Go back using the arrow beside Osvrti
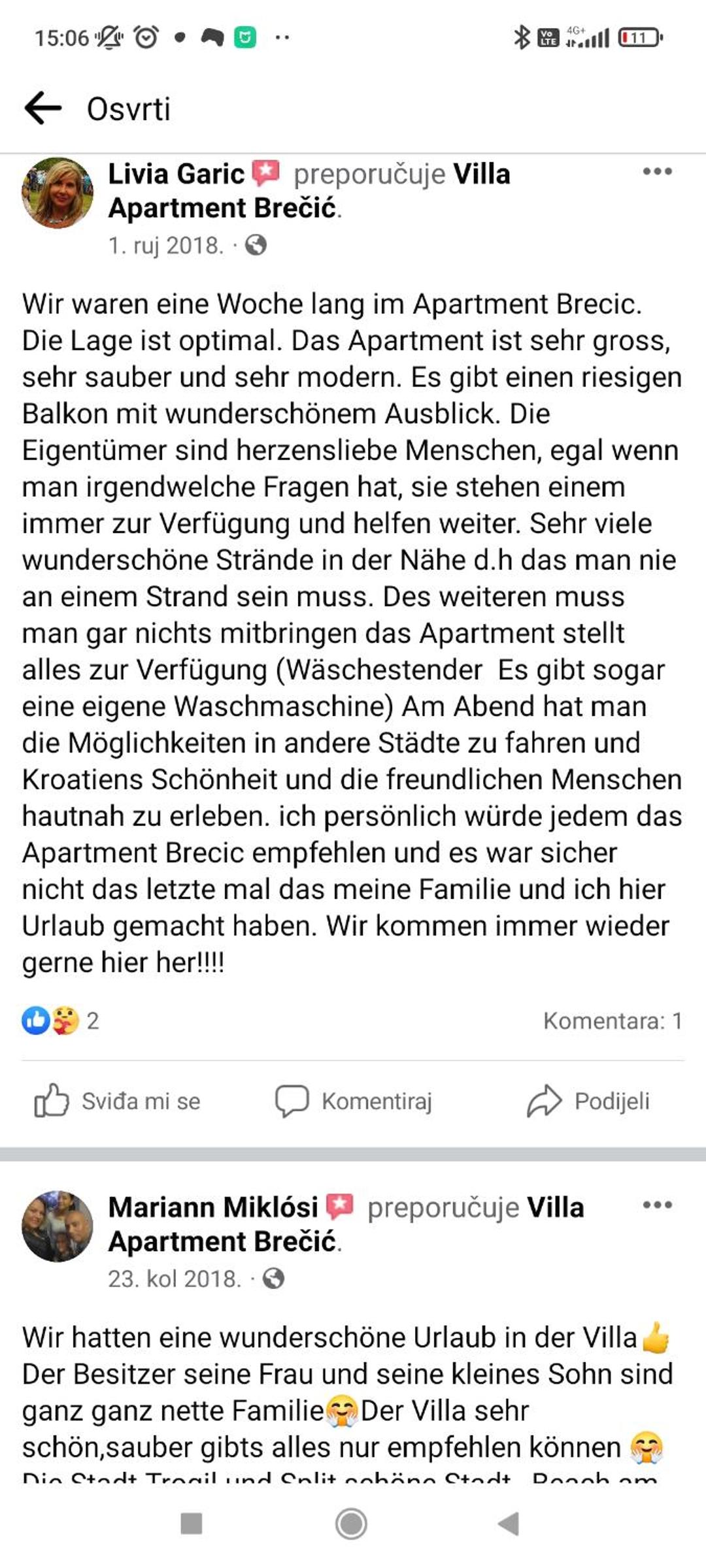The width and height of the screenshot is (706, 1568). [43, 108]
